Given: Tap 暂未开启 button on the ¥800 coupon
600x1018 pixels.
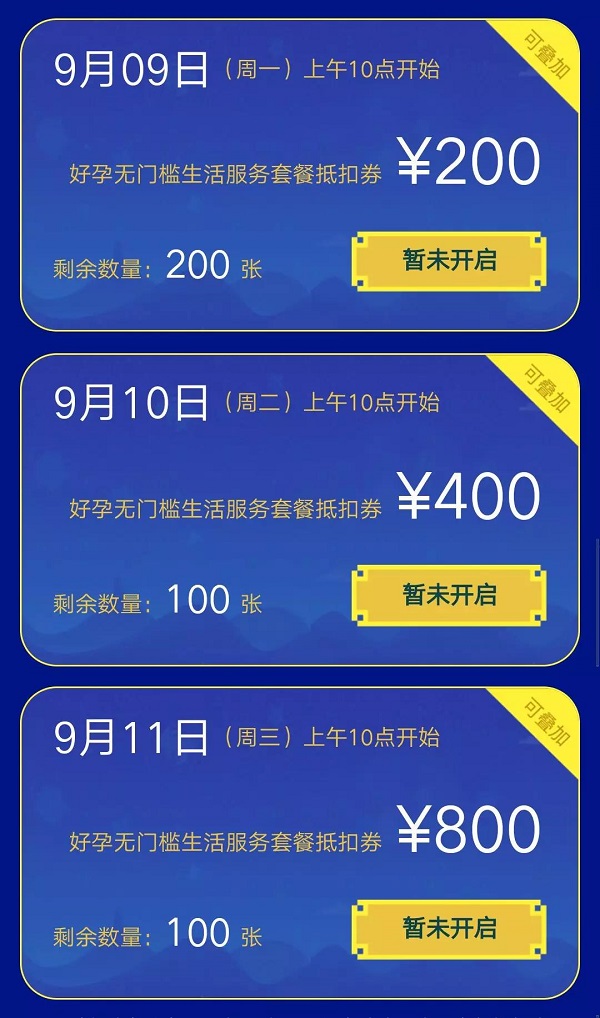Looking at the screenshot, I should tap(449, 928).
